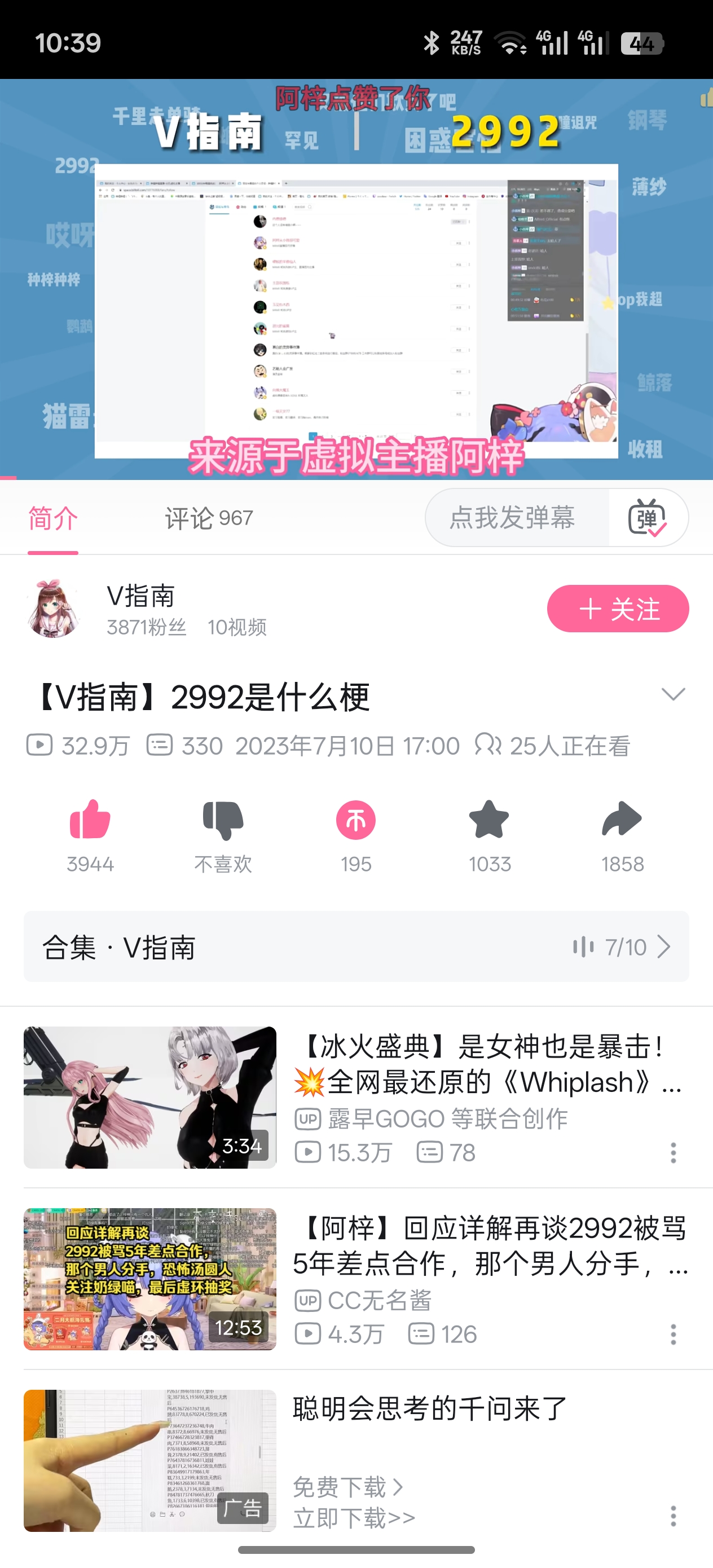Open V指南 uploader profile avatar

54,609
